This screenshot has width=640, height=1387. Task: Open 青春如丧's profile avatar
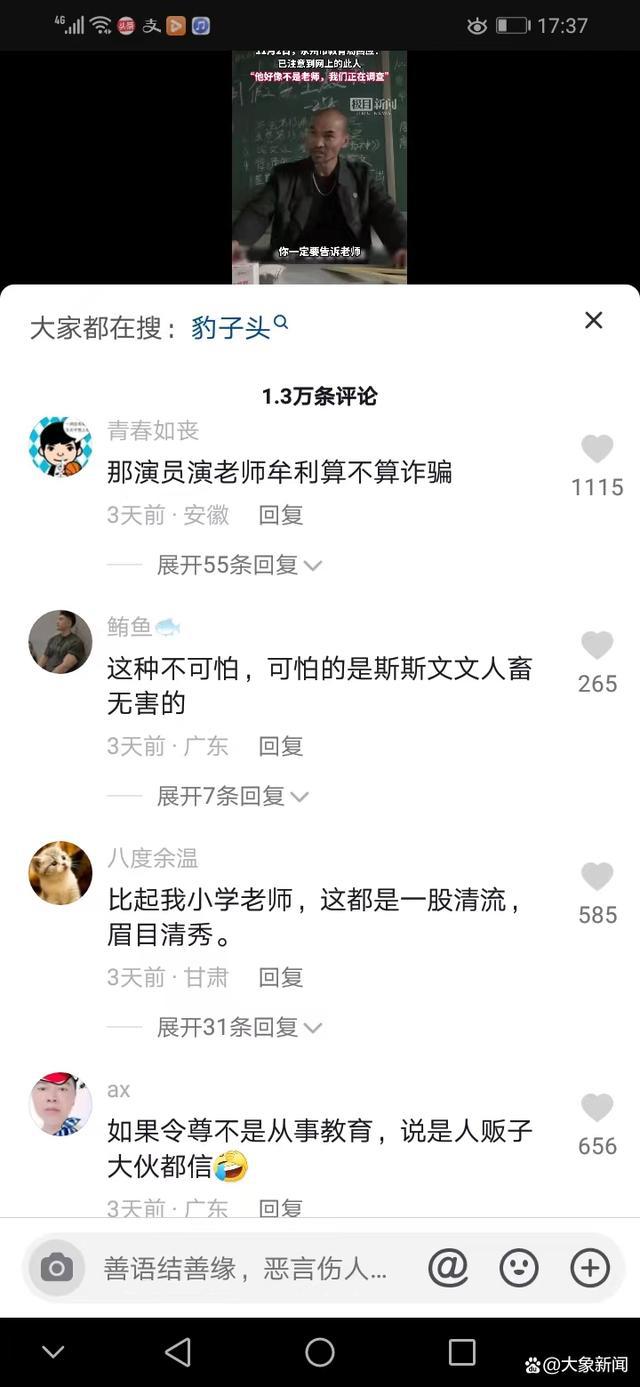[x=60, y=447]
